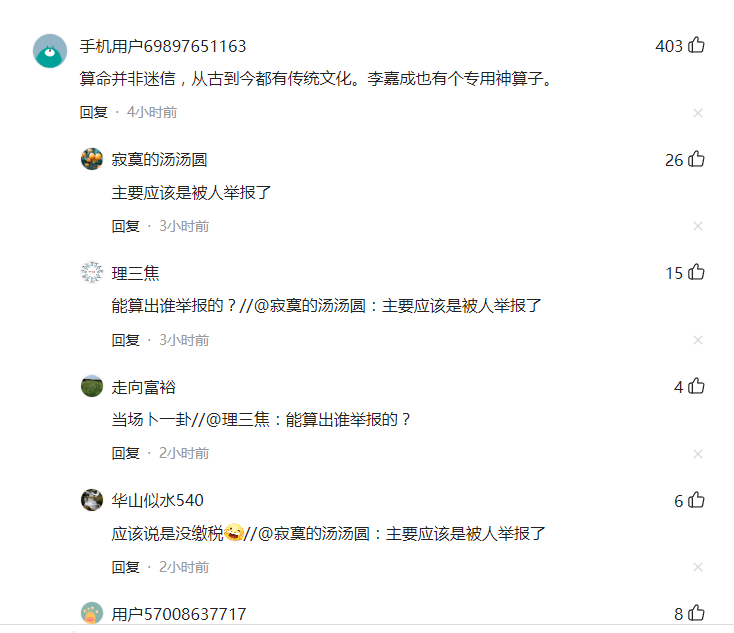Reply to 理三焦's comment
734x633 pixels.
coord(126,340)
